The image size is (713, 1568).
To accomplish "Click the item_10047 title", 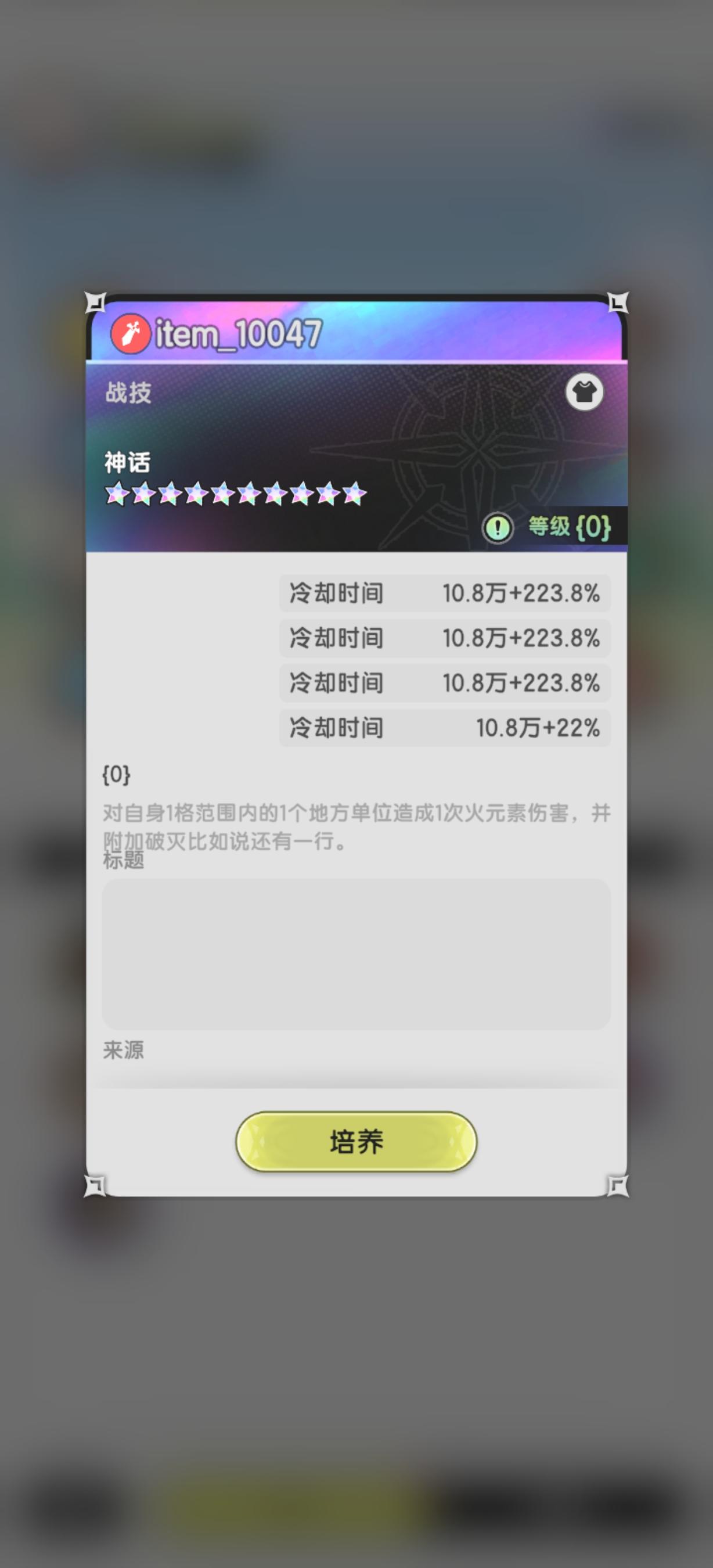I will 237,333.
